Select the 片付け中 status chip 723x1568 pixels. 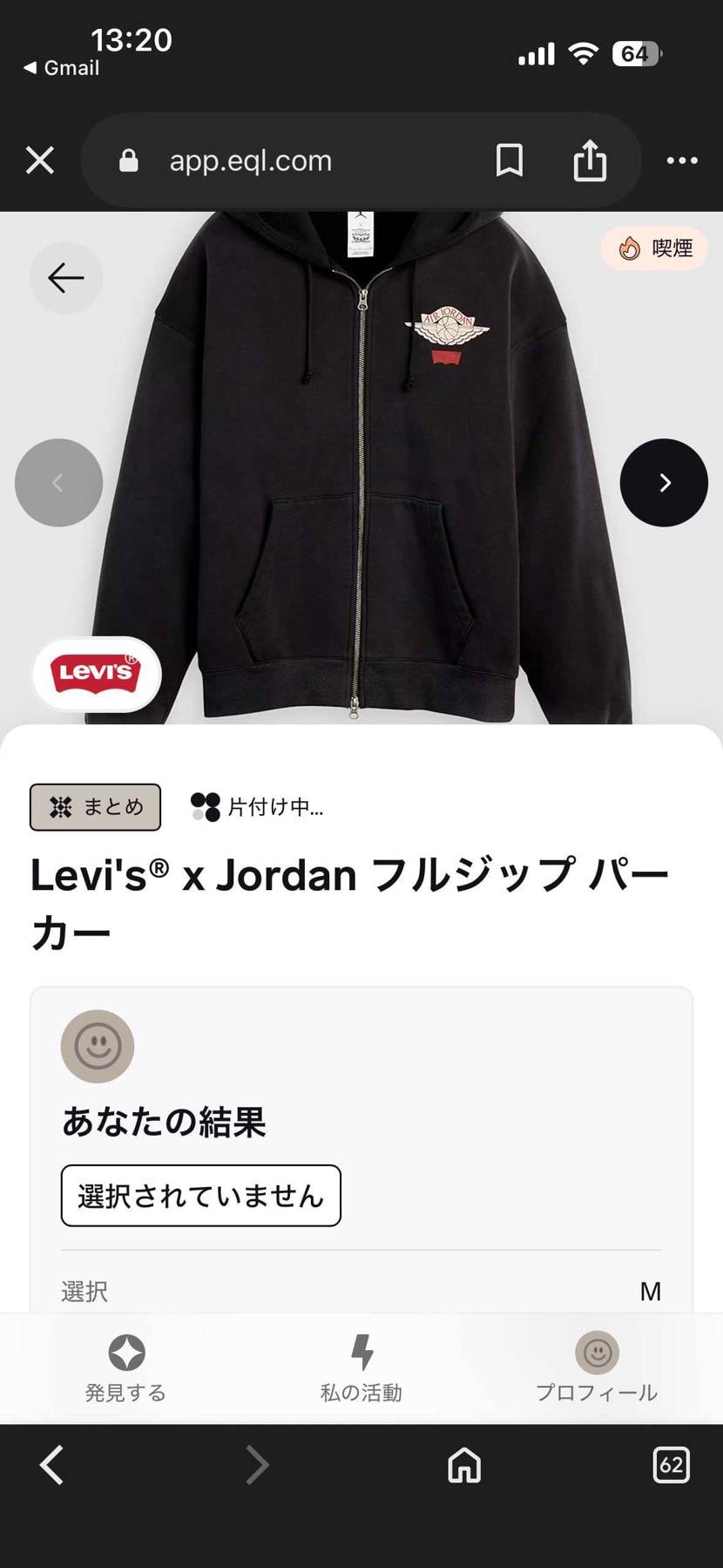257,807
